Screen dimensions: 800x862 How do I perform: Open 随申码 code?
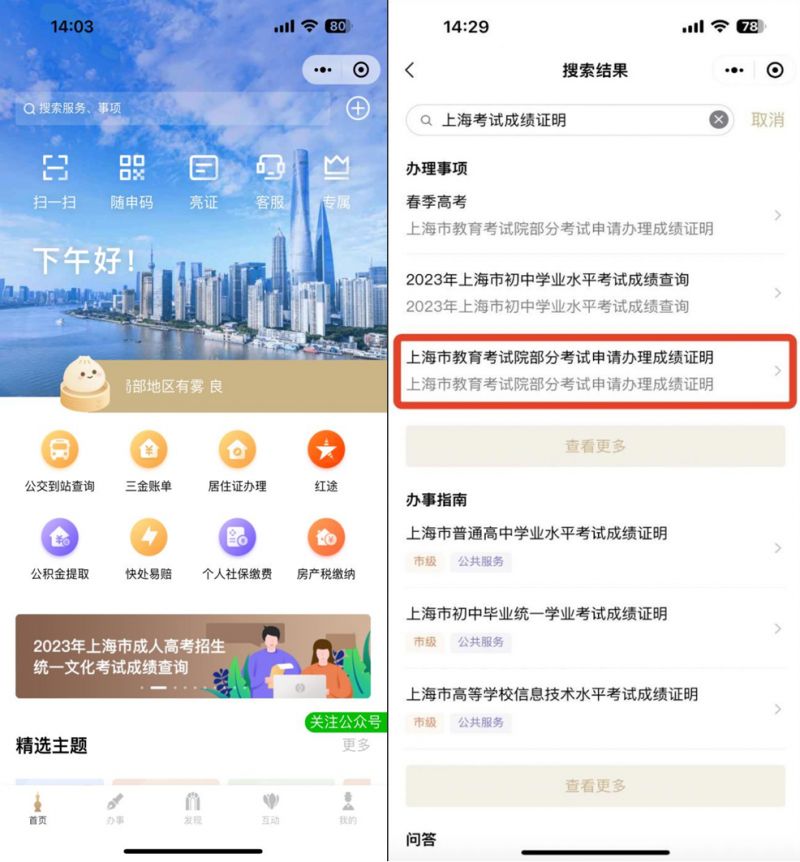[x=131, y=181]
